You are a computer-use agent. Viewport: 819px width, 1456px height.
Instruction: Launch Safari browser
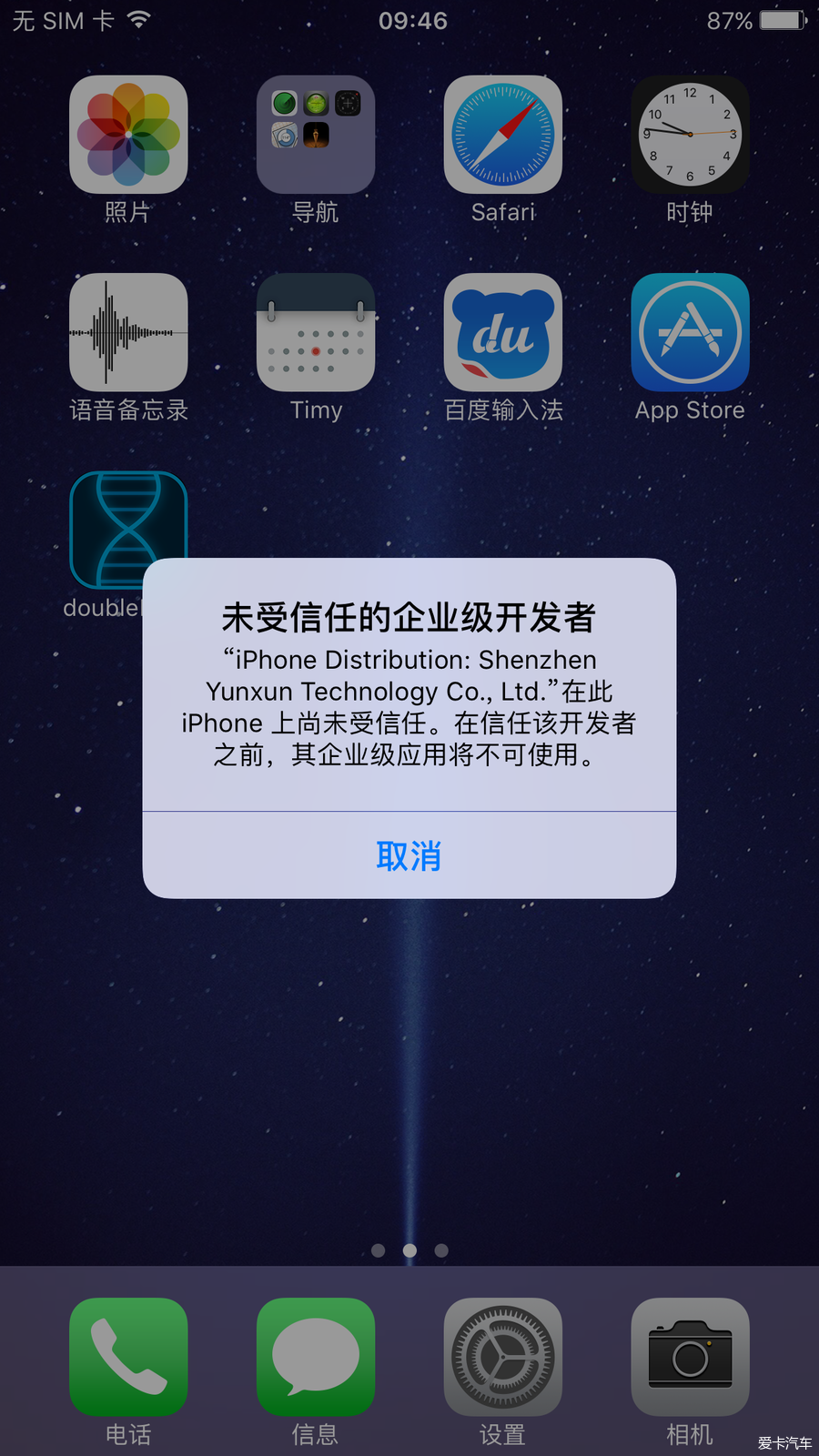[x=502, y=135]
